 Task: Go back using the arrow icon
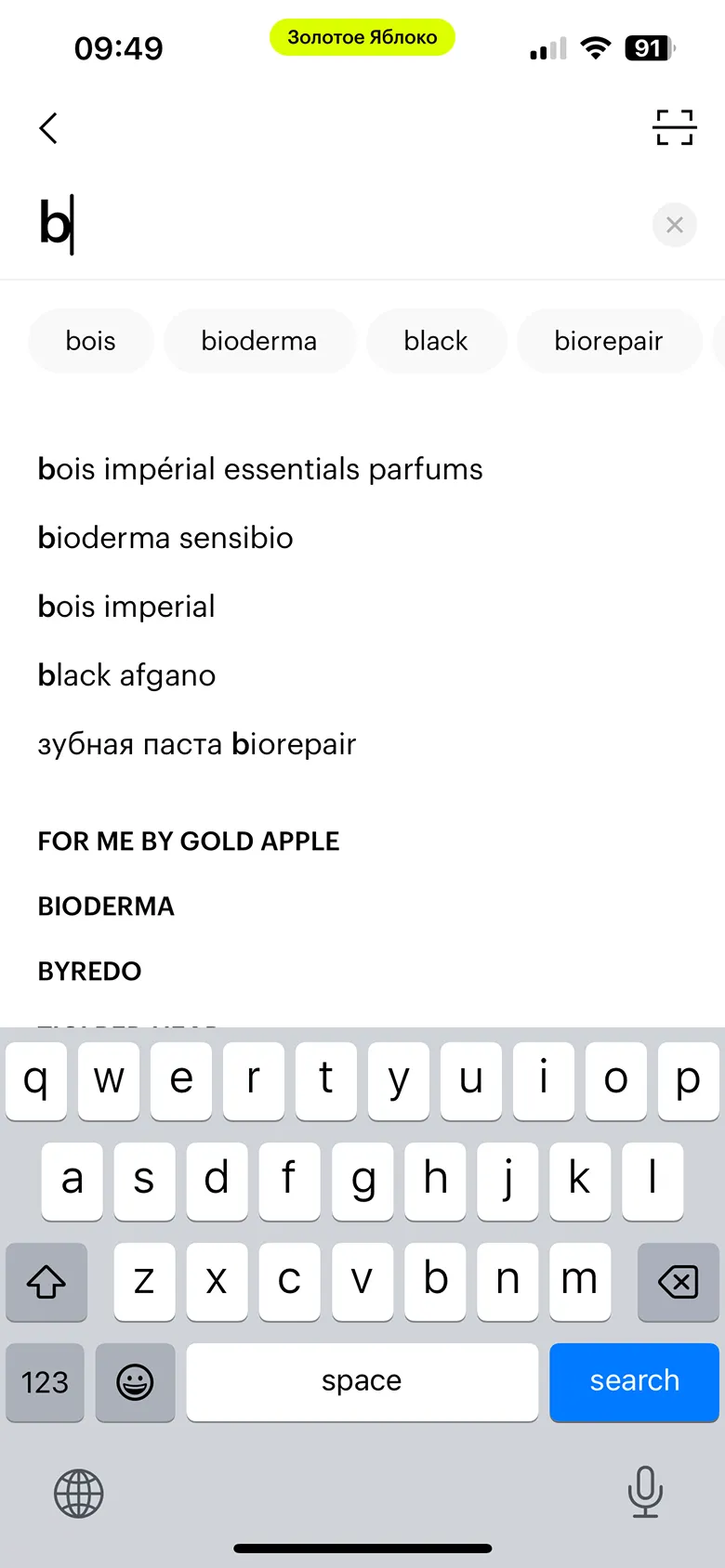tap(49, 128)
